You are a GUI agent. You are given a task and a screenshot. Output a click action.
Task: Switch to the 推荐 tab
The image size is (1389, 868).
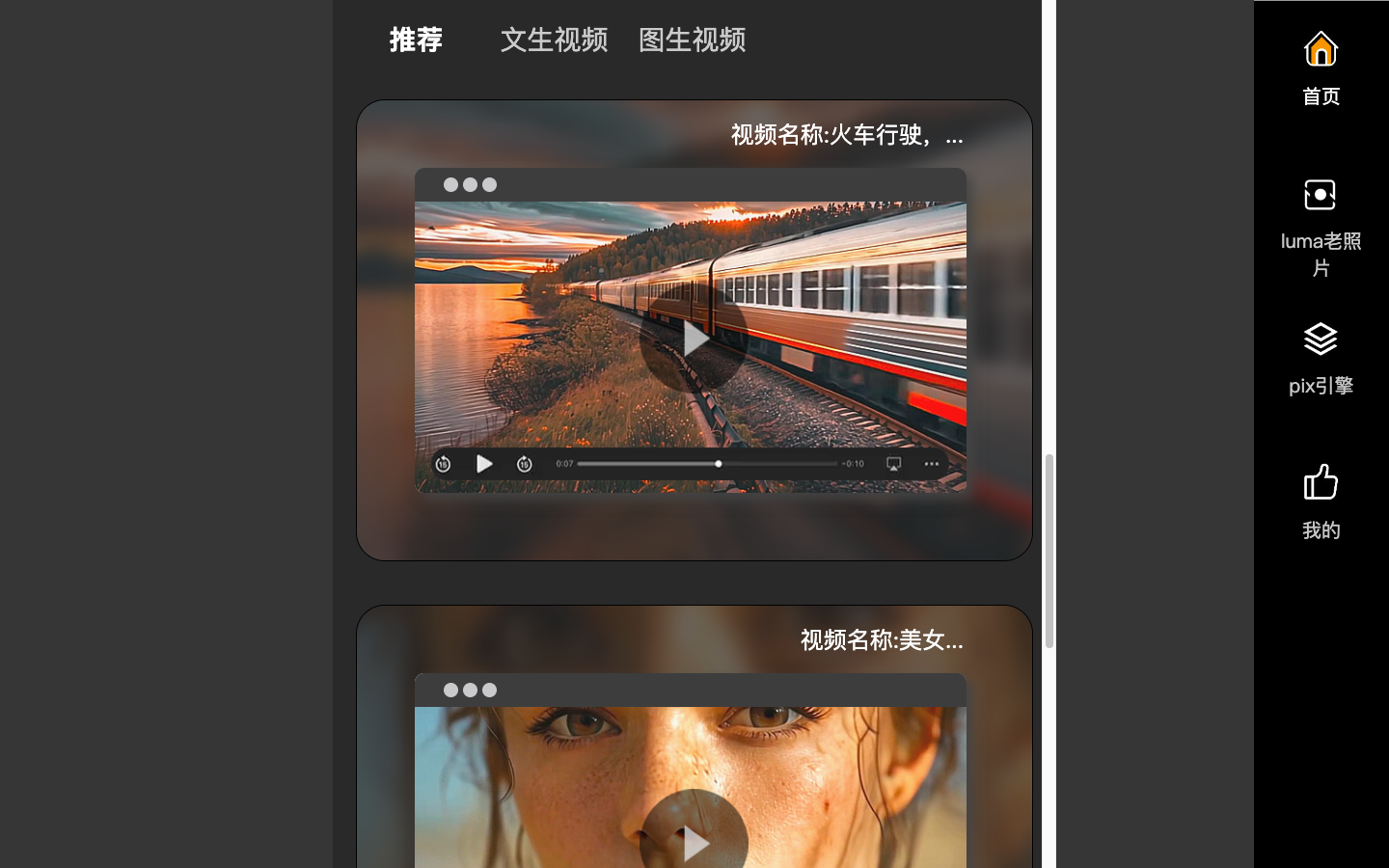coord(416,40)
